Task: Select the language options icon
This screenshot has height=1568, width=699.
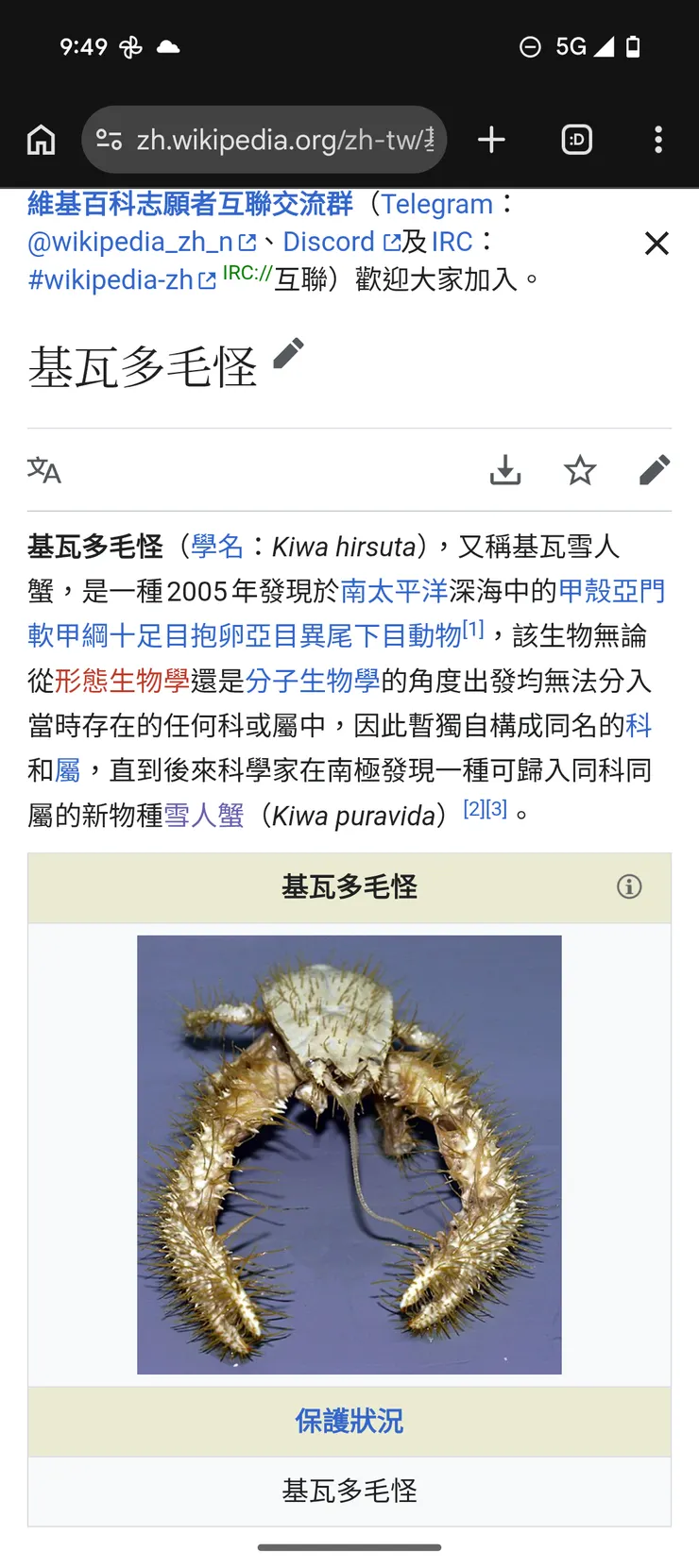Action: point(44,469)
